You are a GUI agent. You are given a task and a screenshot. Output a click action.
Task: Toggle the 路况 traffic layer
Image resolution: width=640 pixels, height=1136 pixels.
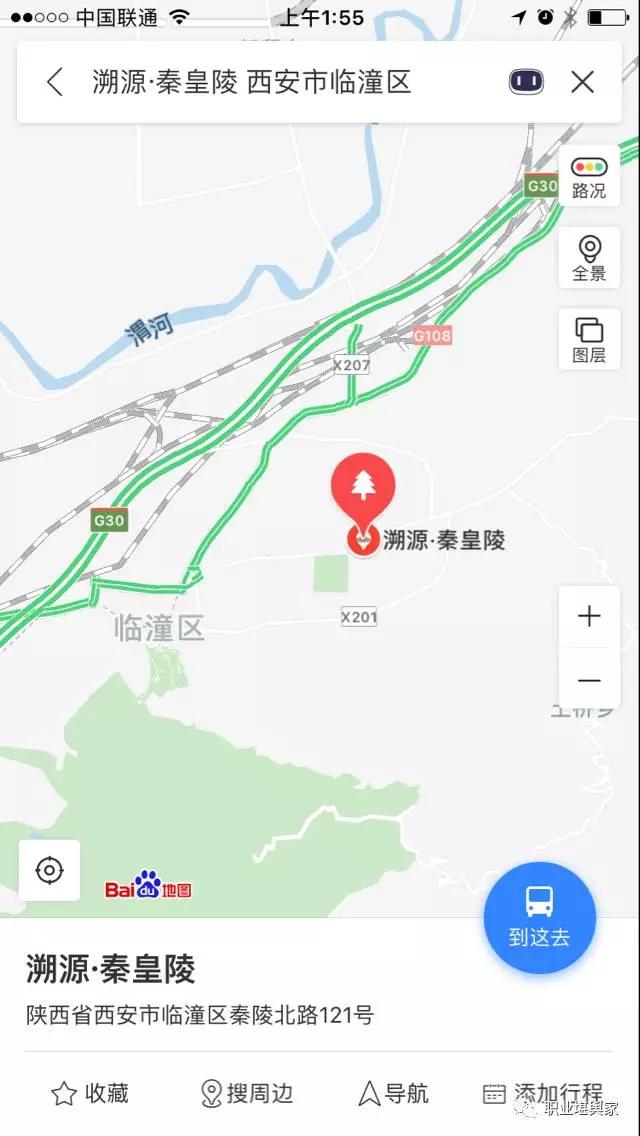point(589,178)
